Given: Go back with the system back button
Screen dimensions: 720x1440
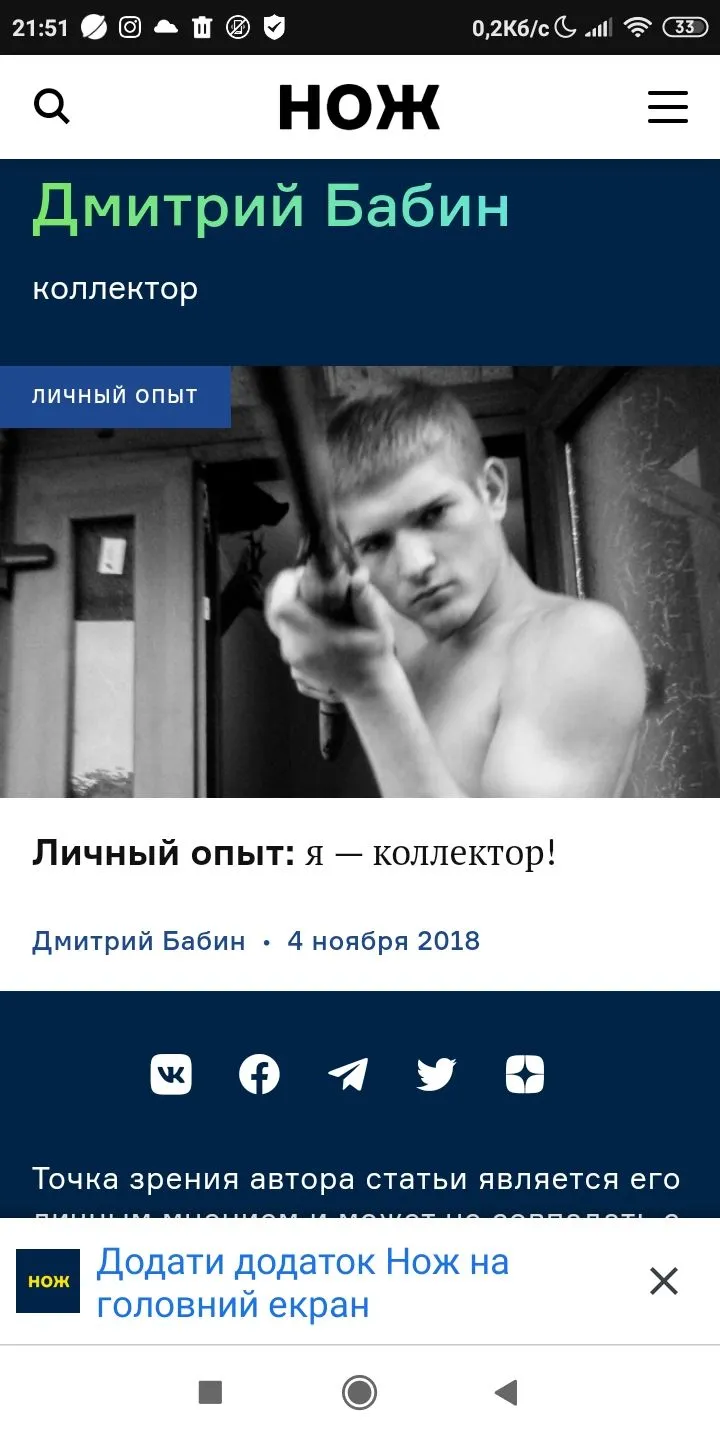Looking at the screenshot, I should [x=507, y=1392].
